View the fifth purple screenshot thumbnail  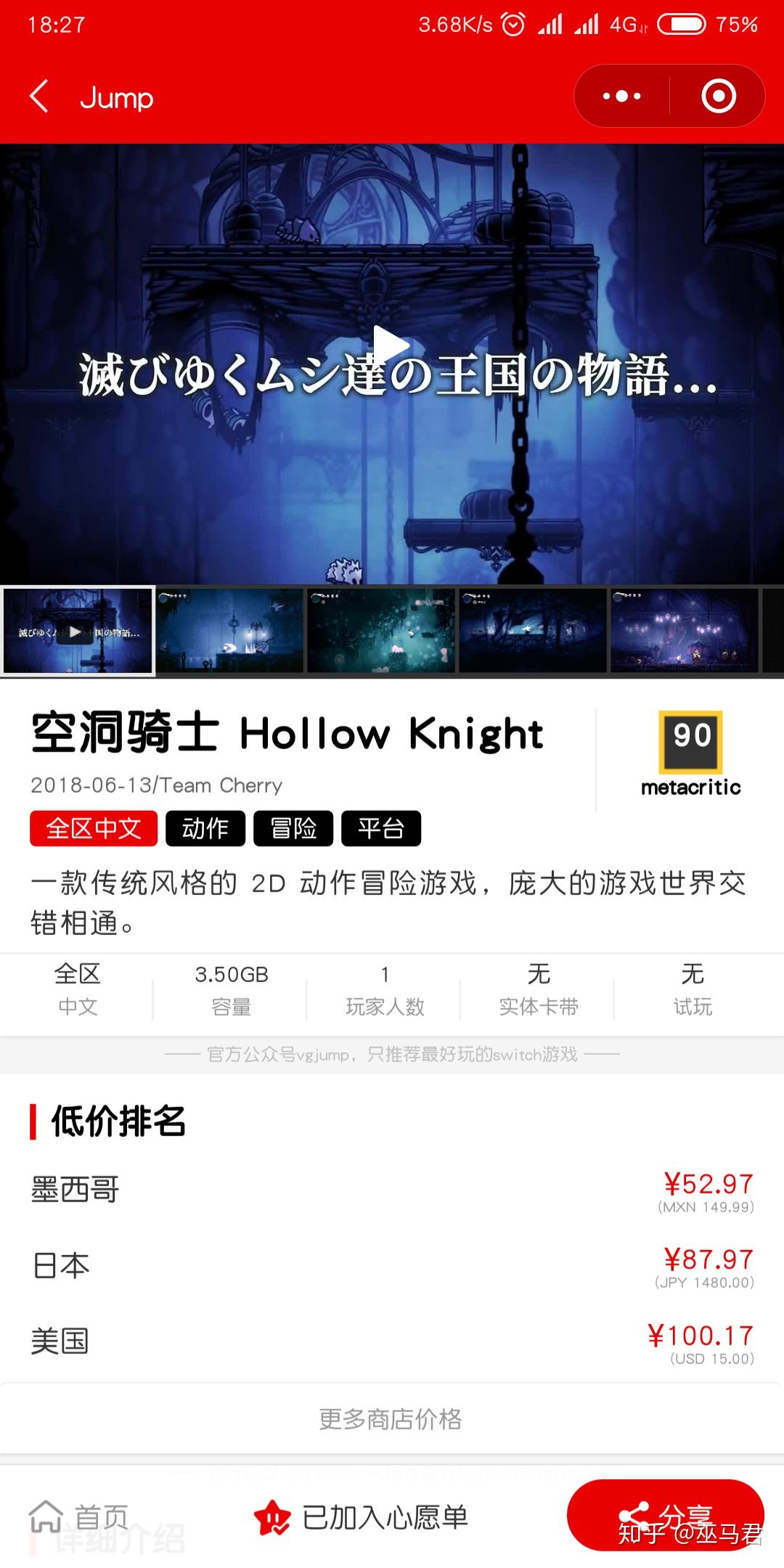[x=683, y=631]
